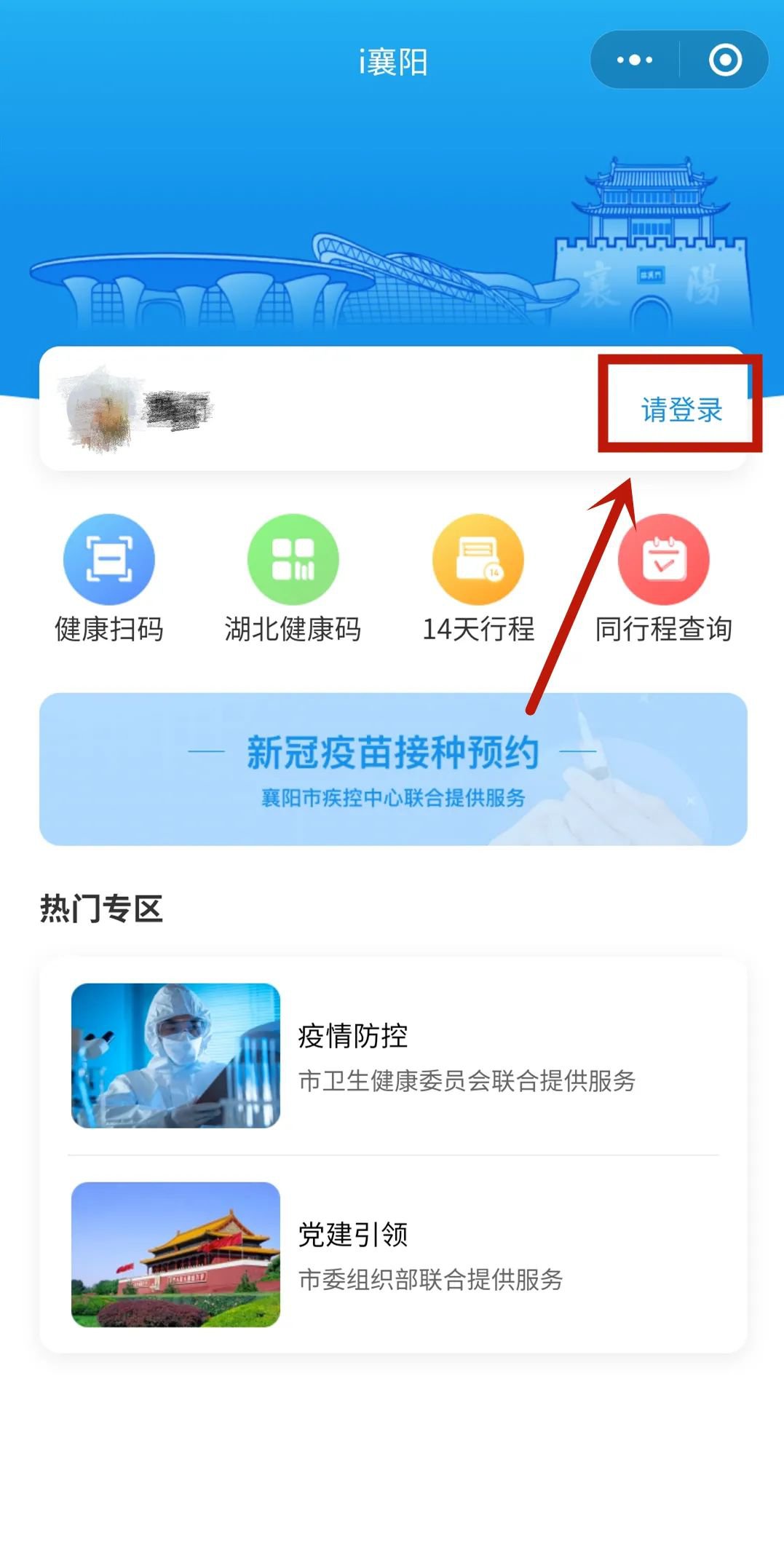
Task: Close the mini program with the circle button
Action: tap(725, 60)
